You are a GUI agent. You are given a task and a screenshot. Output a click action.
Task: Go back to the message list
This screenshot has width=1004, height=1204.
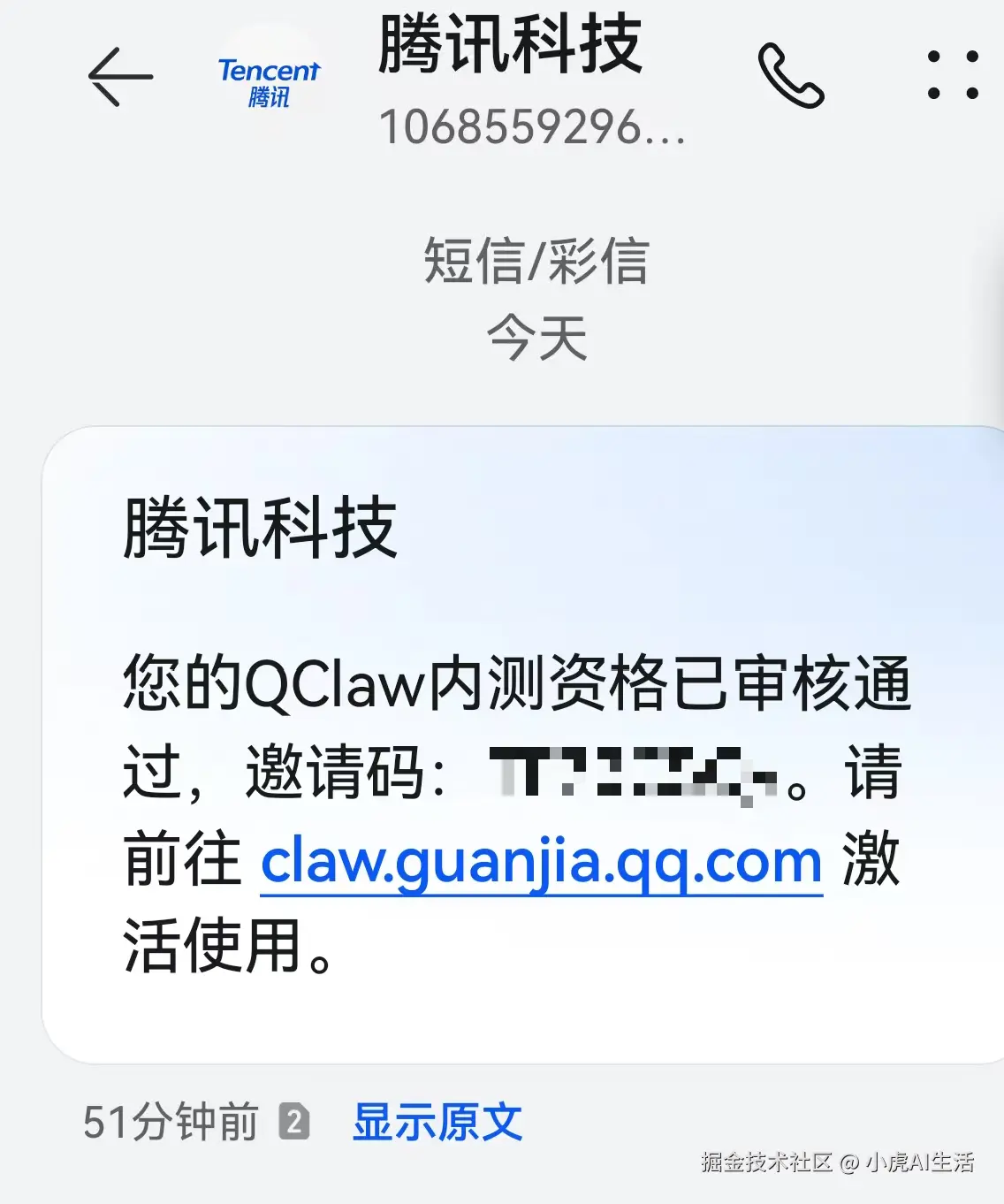tap(120, 78)
